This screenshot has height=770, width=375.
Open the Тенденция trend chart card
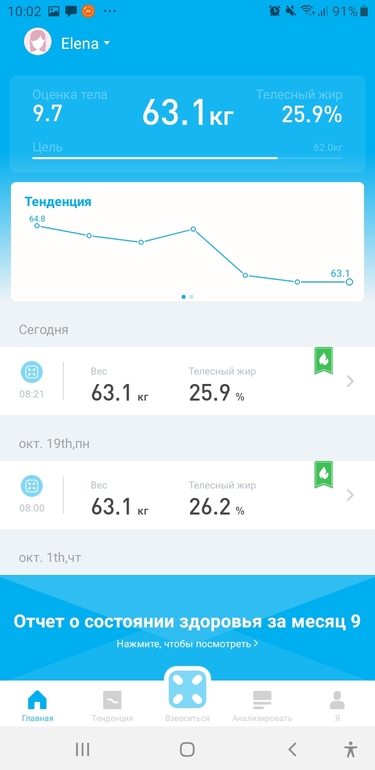coord(188,242)
